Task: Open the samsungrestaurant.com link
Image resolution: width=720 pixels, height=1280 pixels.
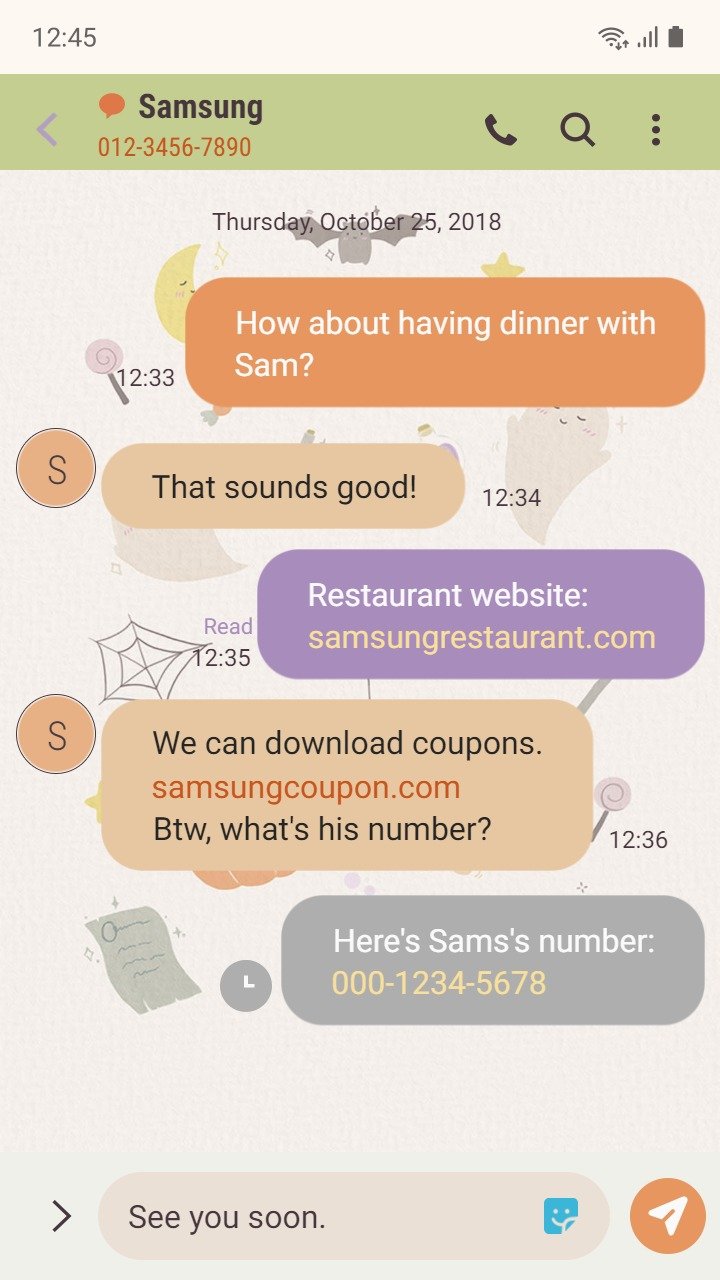Action: pos(481,638)
